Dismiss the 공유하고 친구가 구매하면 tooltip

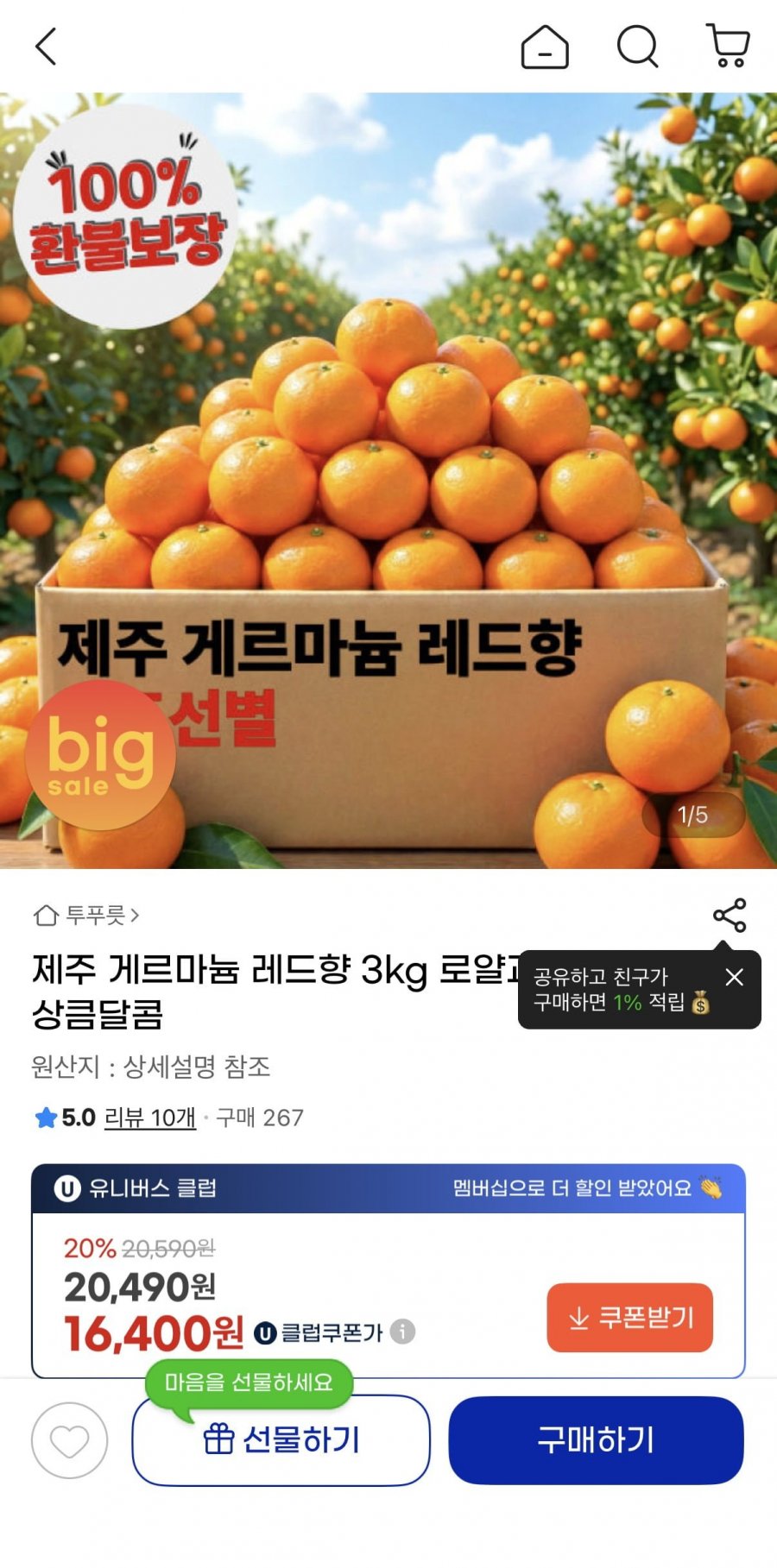pyautogui.click(x=735, y=977)
